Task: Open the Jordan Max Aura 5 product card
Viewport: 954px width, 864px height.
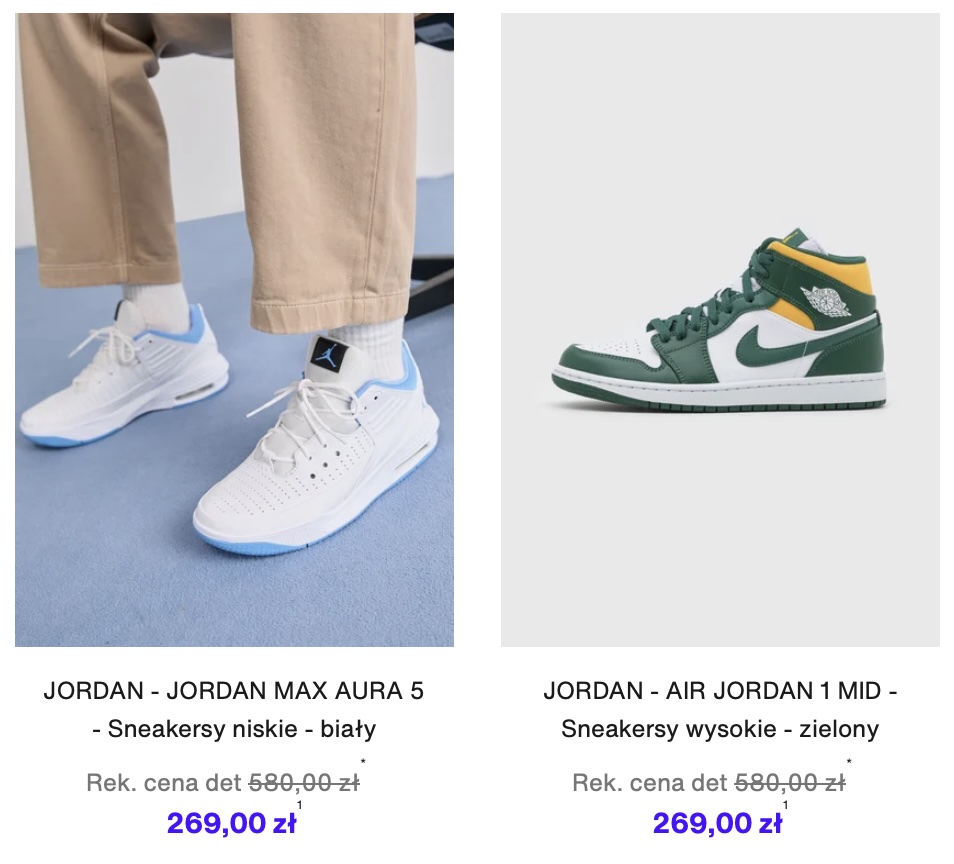Action: coord(234,330)
